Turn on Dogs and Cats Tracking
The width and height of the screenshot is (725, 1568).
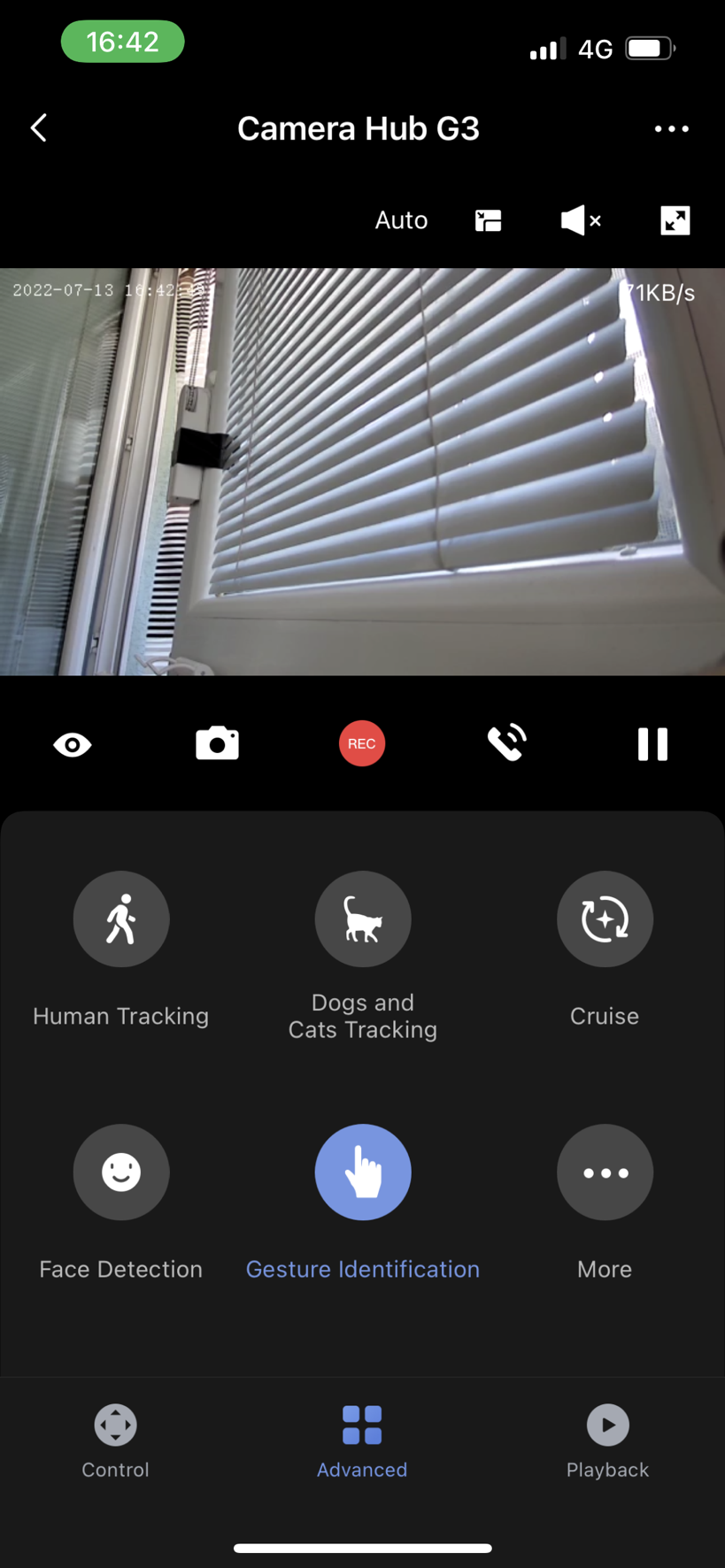pos(362,919)
